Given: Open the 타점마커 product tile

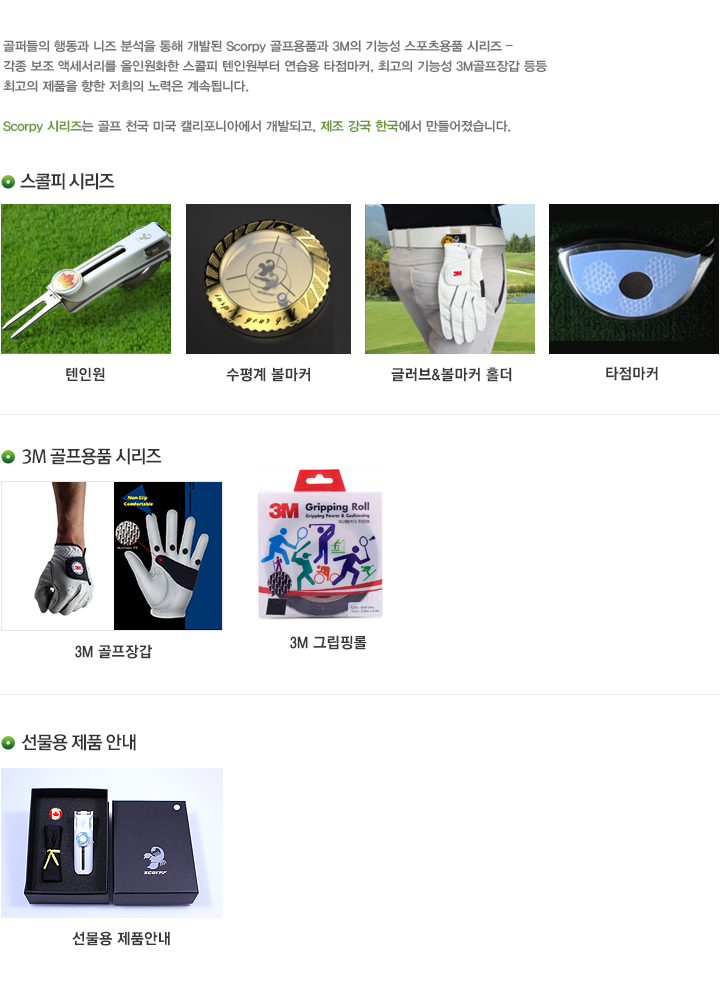Looking at the screenshot, I should click(x=633, y=279).
